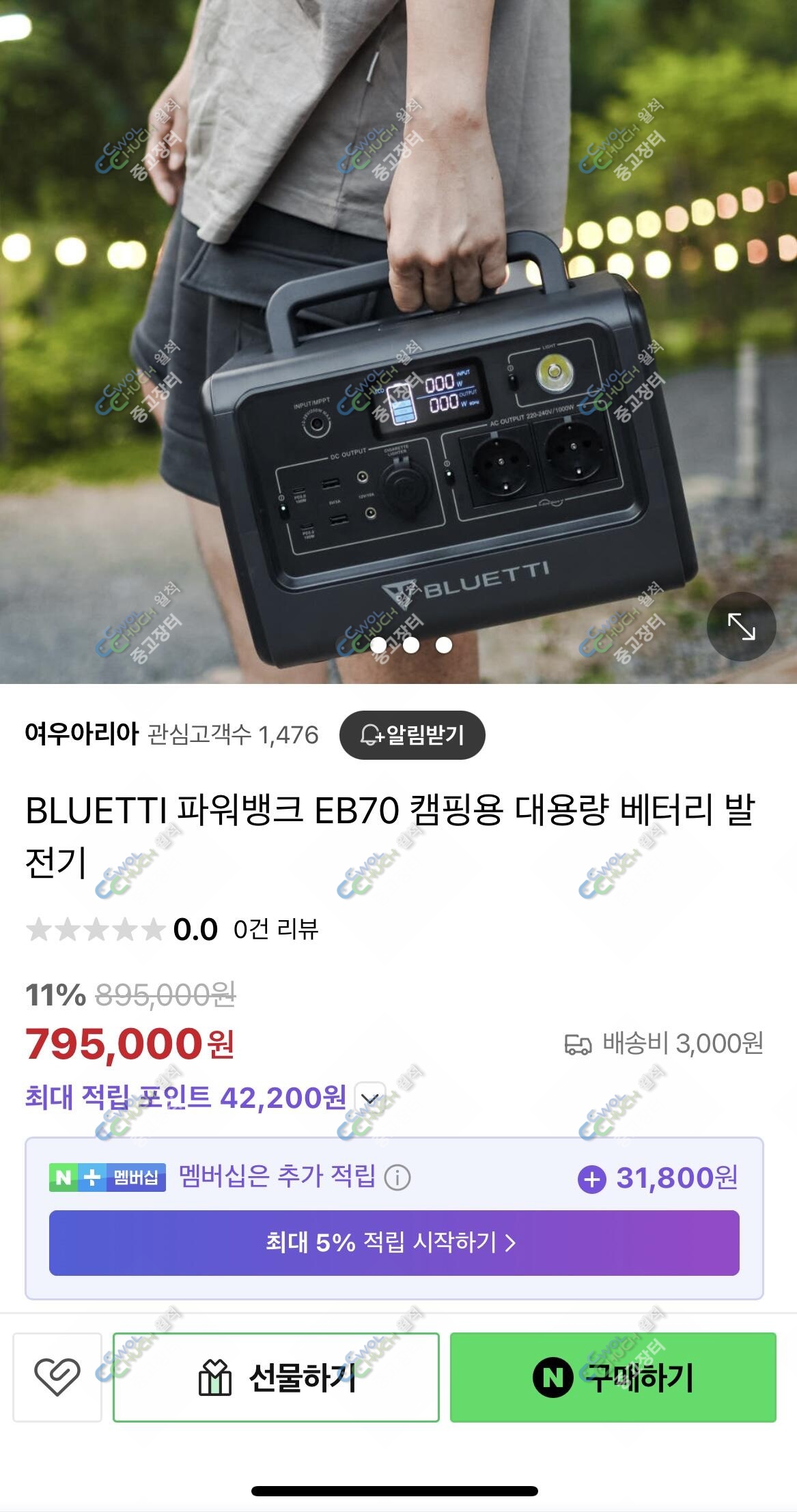Image resolution: width=797 pixels, height=1512 pixels.
Task: Open the 여우아리아 store page
Action: [82, 734]
